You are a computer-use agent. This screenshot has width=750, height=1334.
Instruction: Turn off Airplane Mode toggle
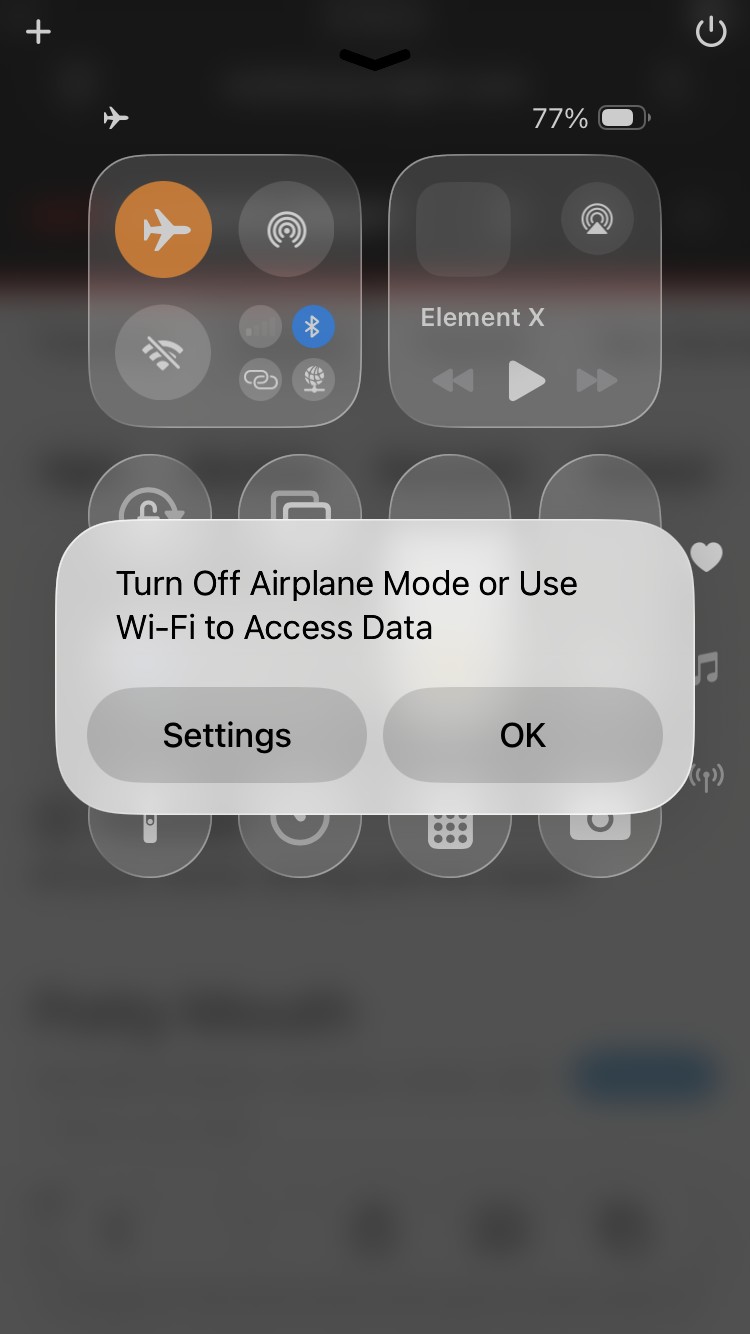pyautogui.click(x=163, y=230)
